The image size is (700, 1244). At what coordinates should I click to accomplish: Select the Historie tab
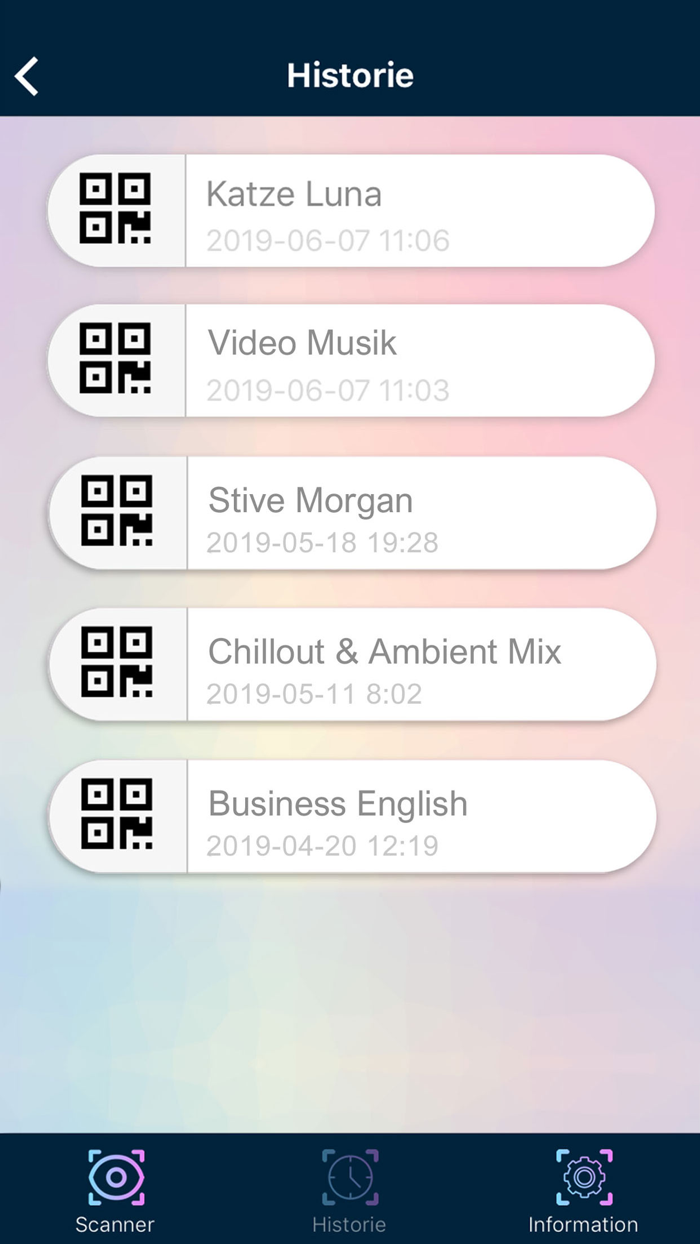tap(349, 1190)
